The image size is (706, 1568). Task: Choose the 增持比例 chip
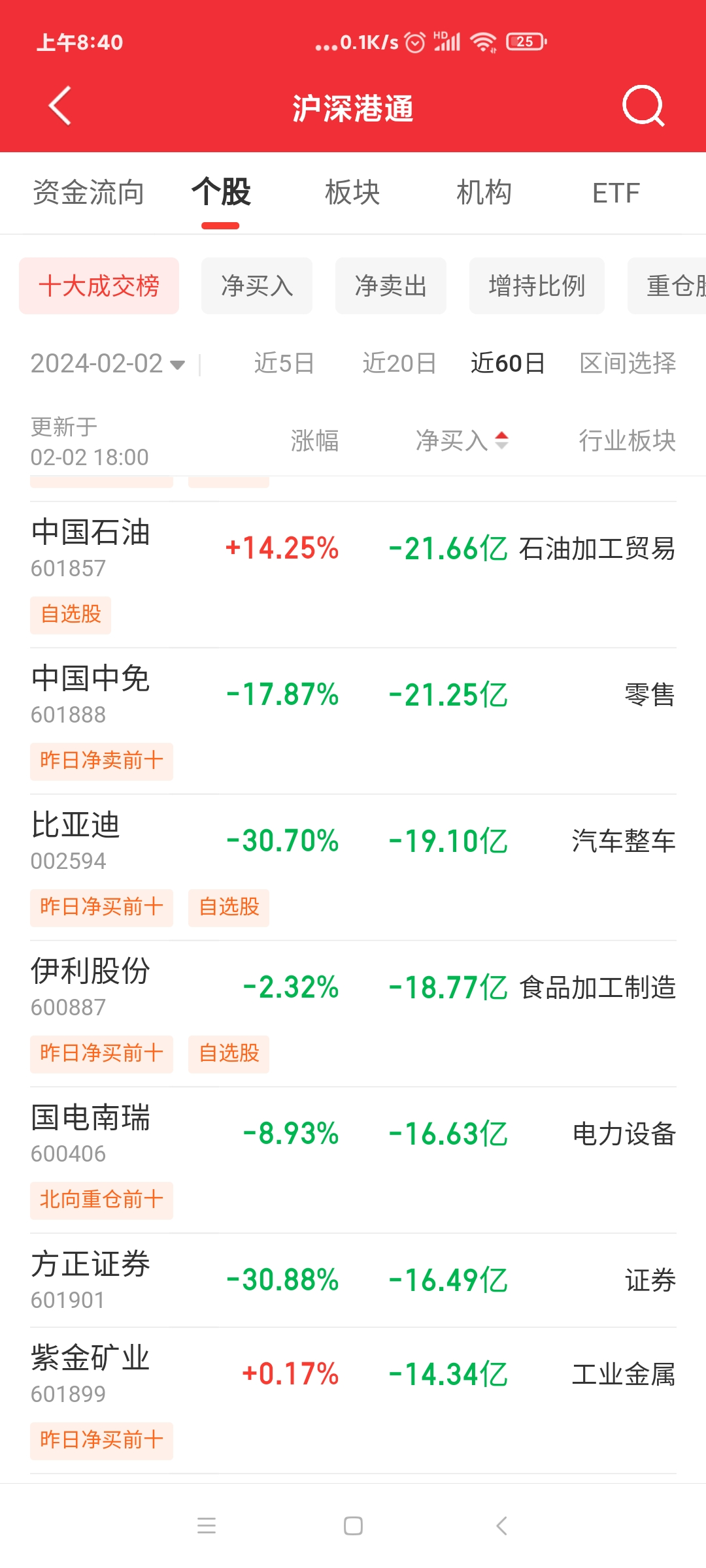coord(537,286)
